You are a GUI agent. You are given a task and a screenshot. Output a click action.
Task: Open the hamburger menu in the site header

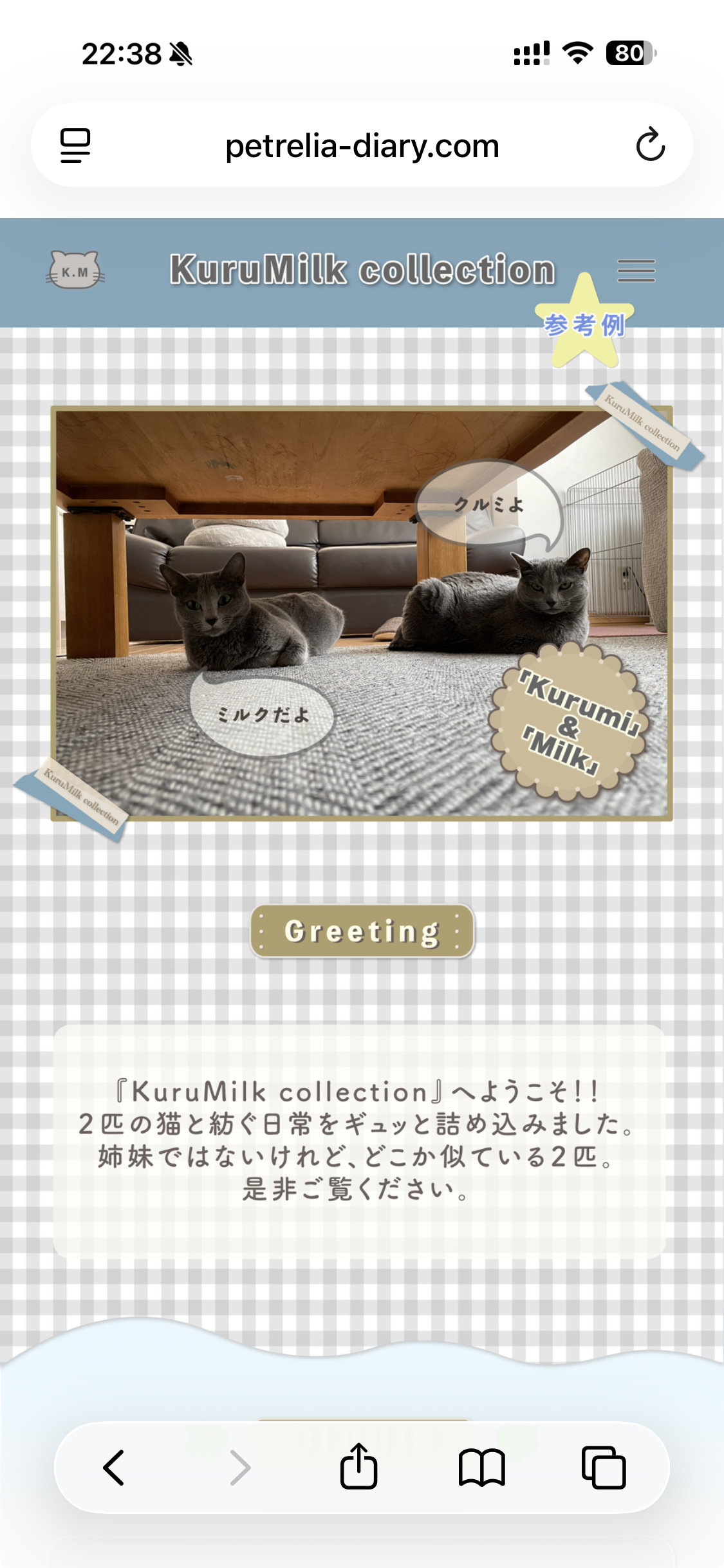(x=636, y=270)
